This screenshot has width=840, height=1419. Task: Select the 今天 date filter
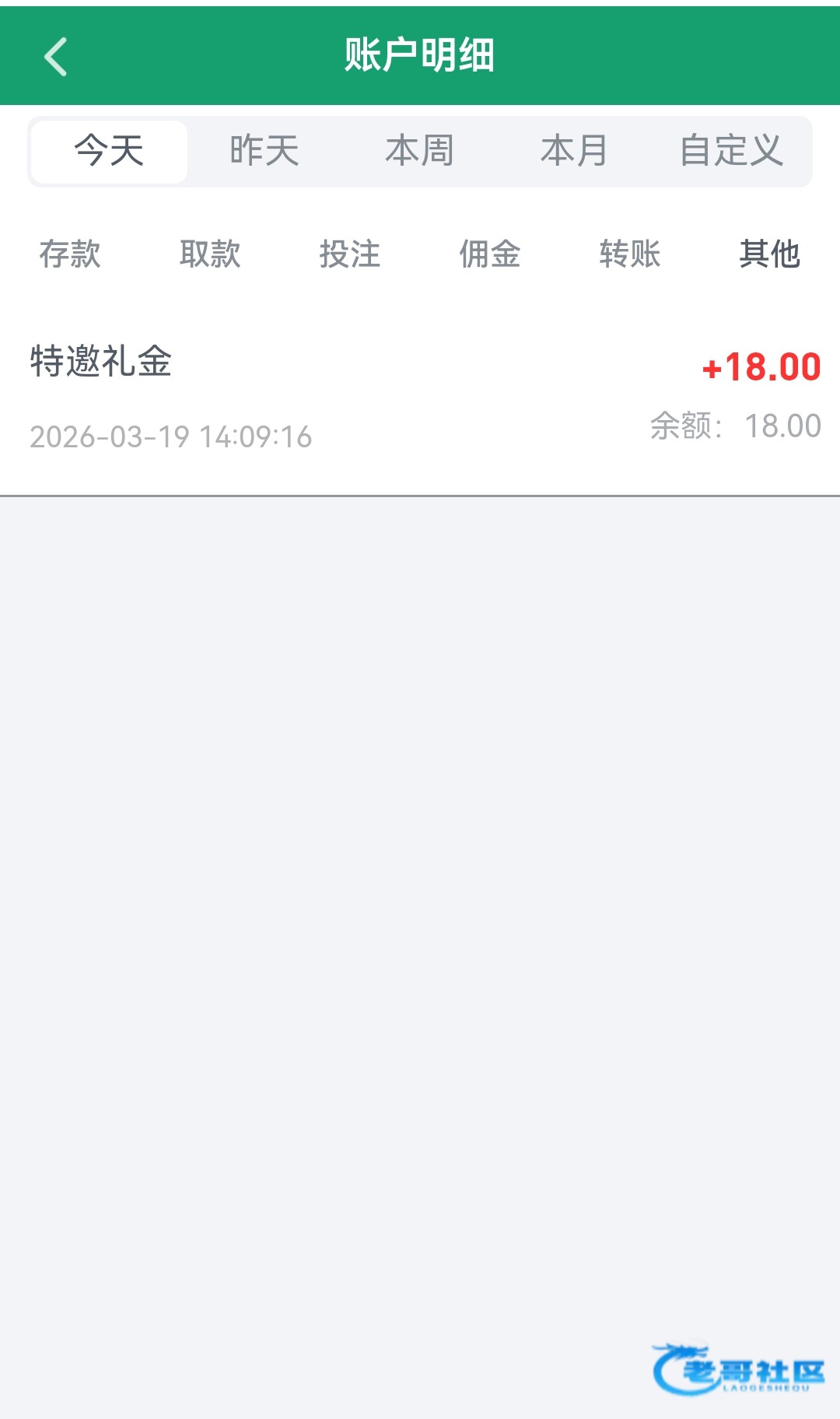[x=109, y=151]
